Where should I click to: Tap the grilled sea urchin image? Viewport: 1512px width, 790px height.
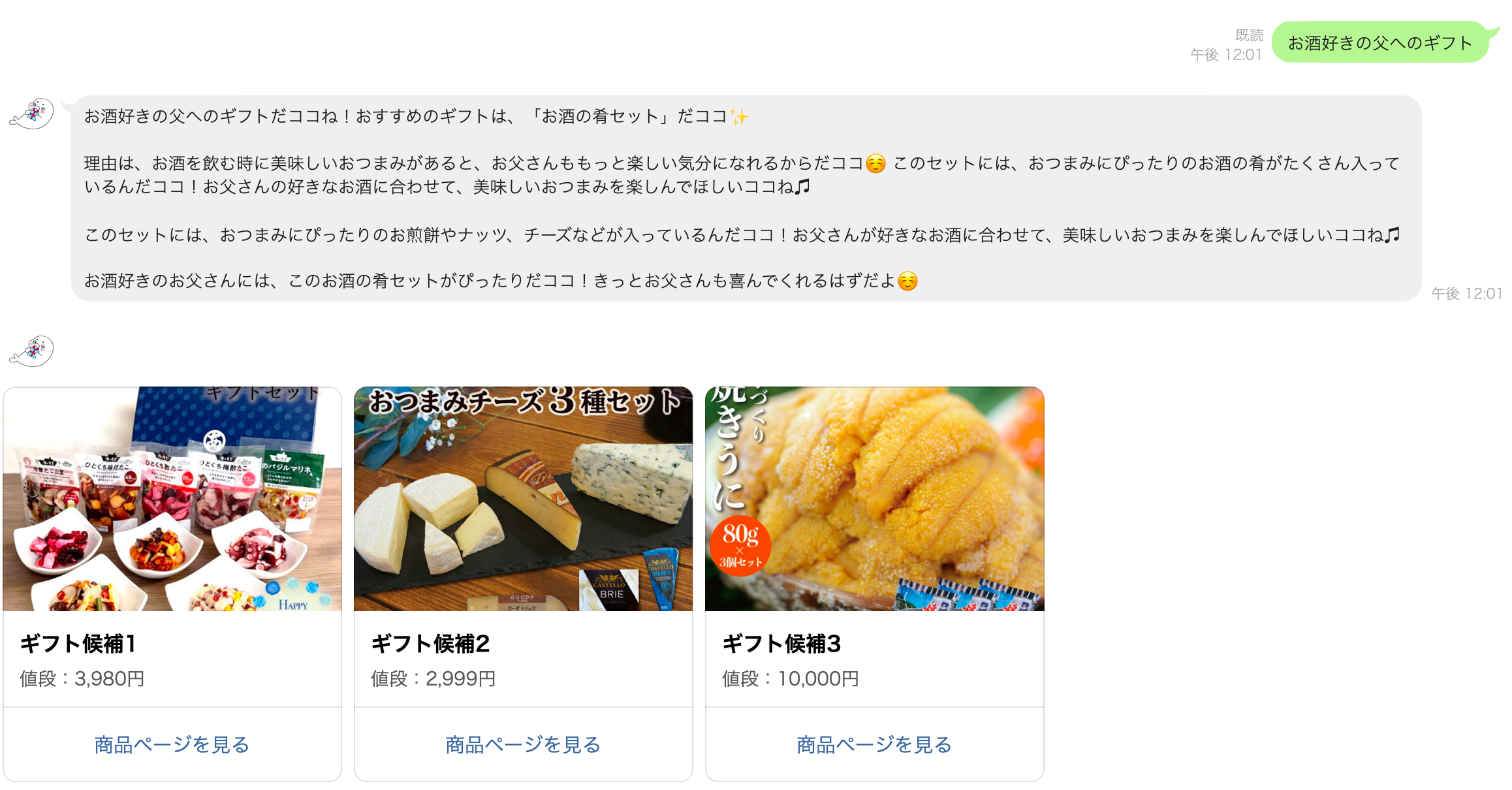coord(875,499)
